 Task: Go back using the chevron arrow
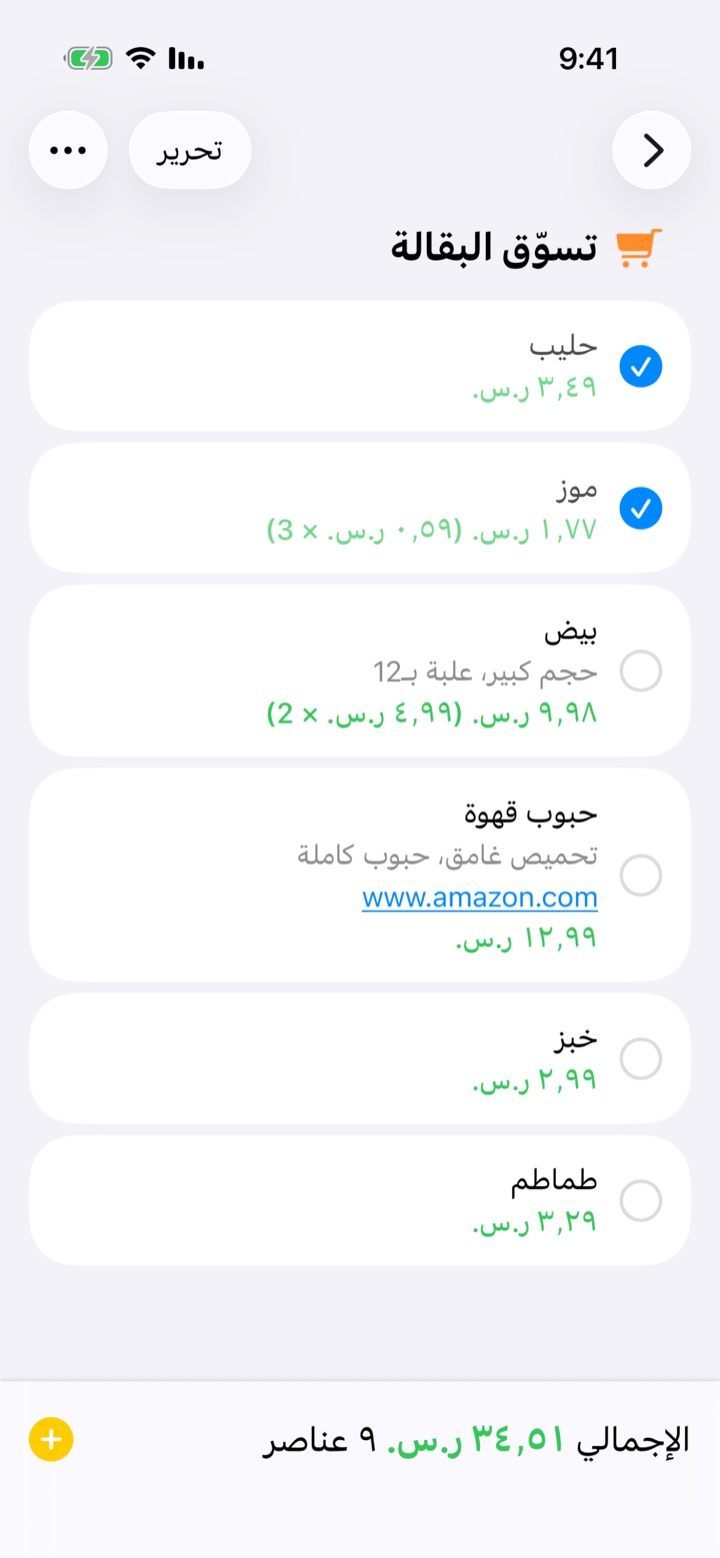(652, 150)
